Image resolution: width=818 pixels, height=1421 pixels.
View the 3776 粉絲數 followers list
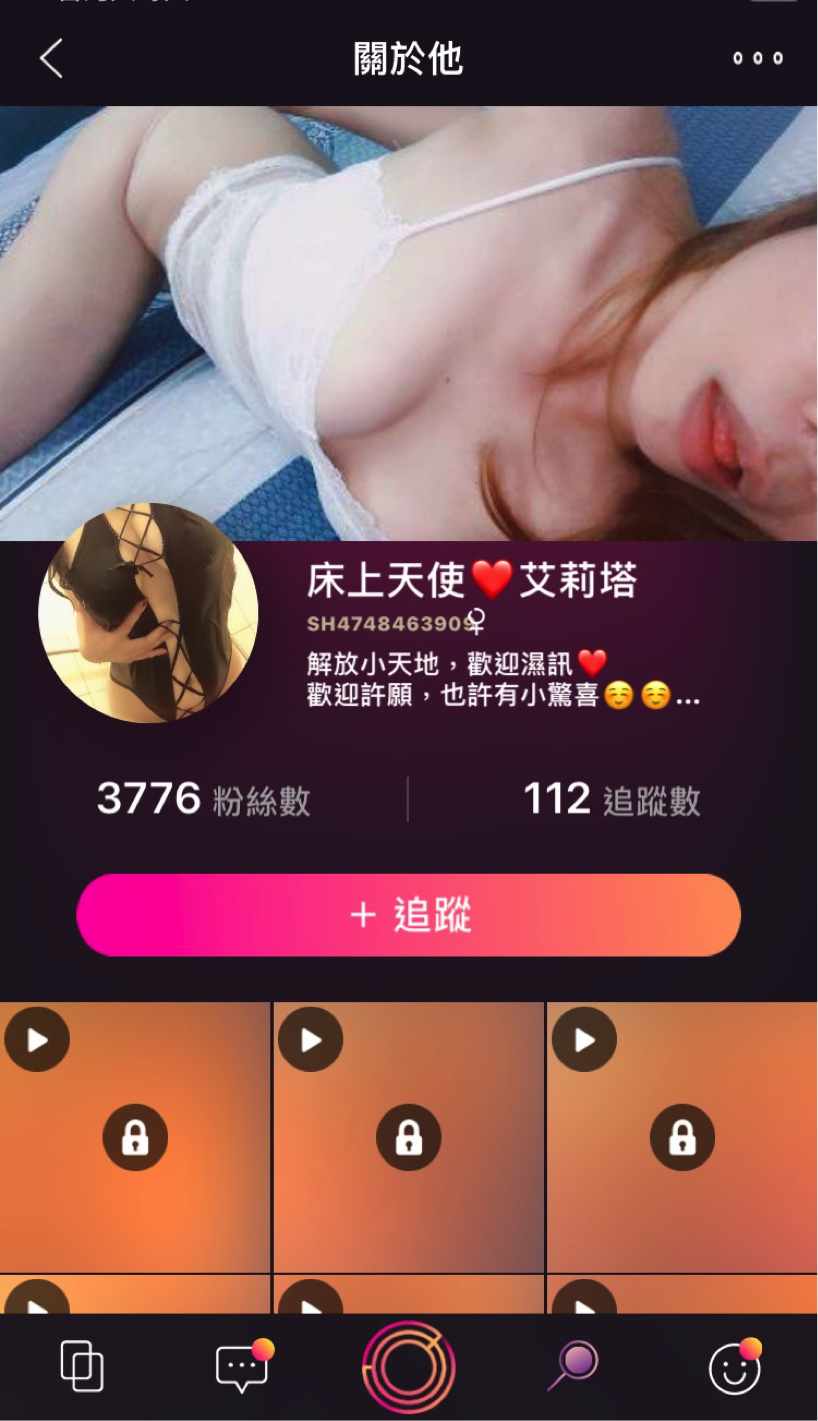[x=204, y=800]
